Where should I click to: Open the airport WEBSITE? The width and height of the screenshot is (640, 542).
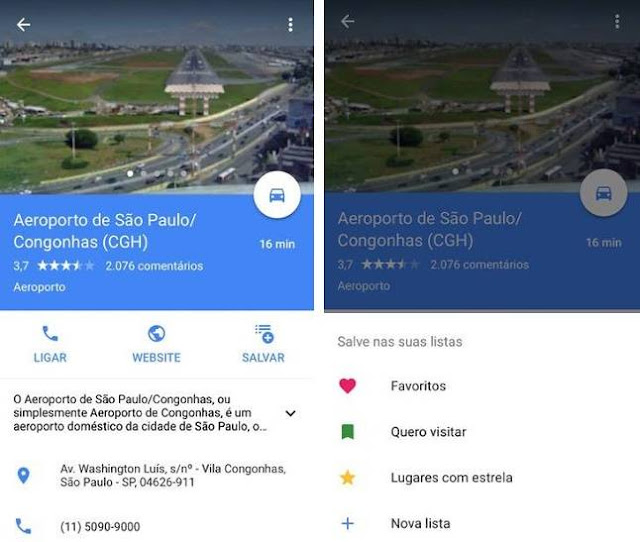coord(156,343)
